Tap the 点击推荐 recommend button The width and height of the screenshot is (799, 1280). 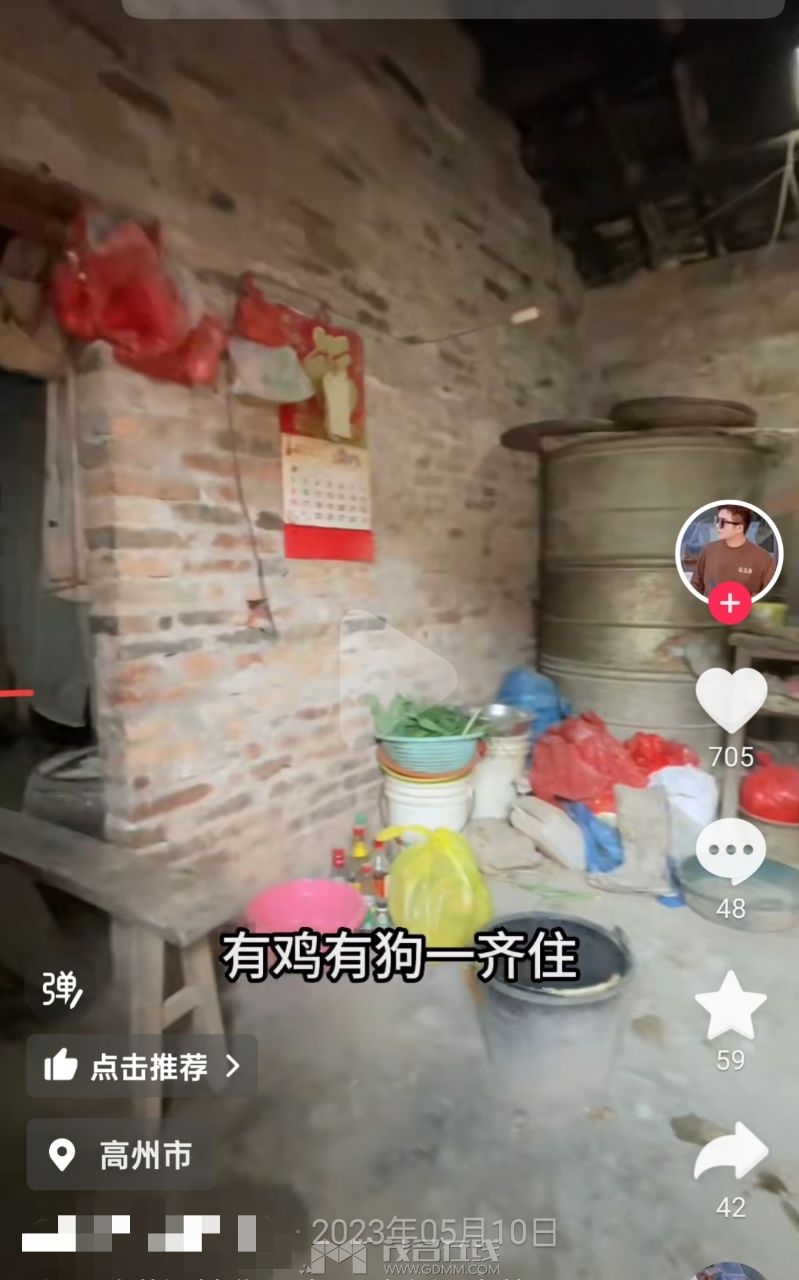coord(142,1067)
